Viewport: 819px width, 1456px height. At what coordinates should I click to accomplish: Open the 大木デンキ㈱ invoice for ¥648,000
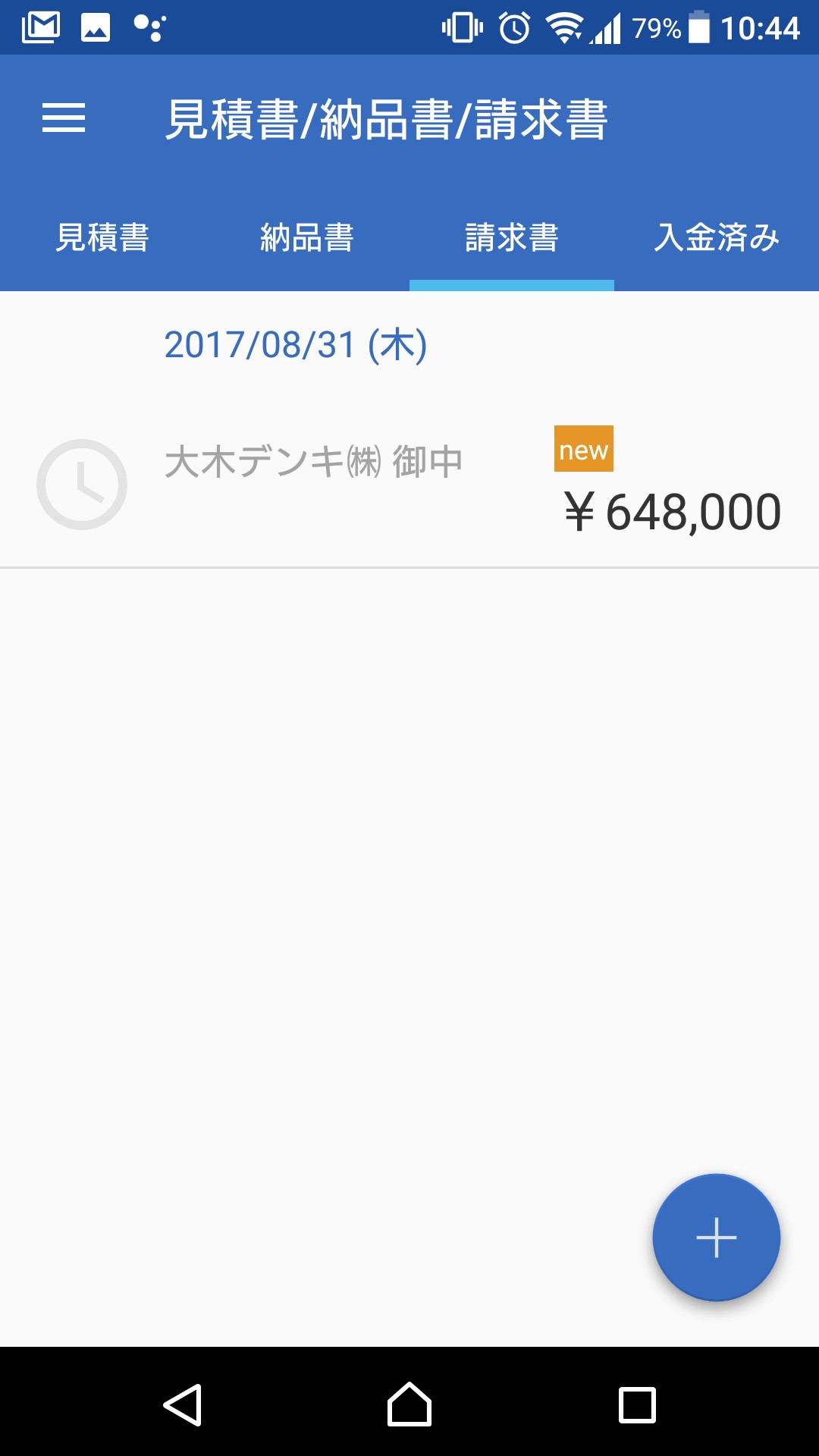click(409, 485)
